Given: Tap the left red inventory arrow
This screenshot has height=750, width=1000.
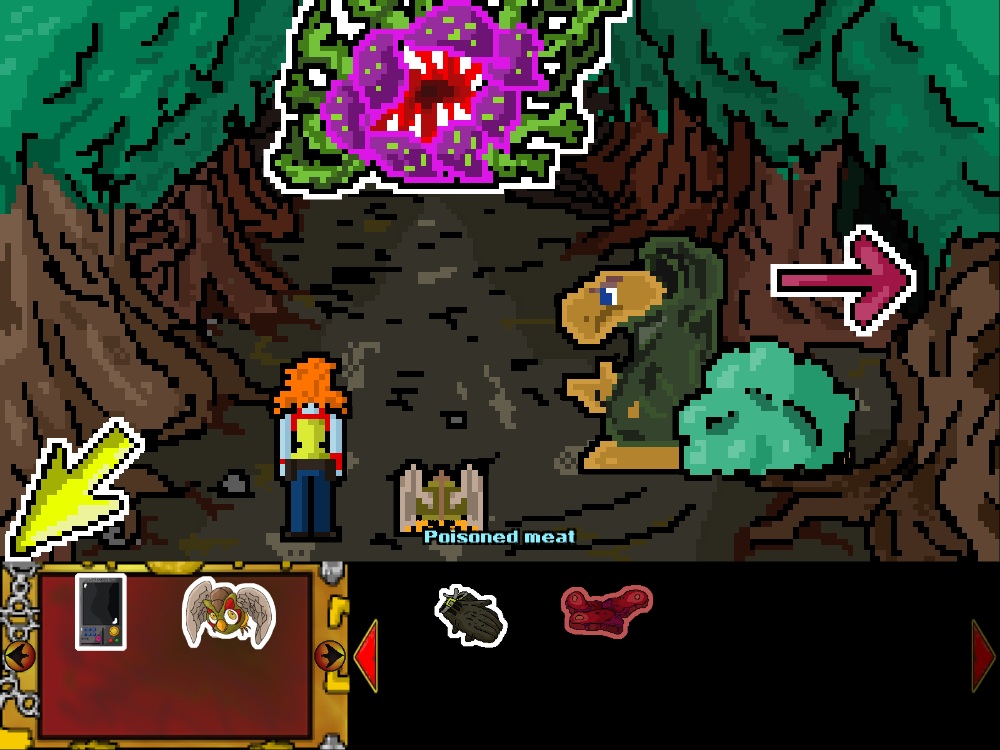Looking at the screenshot, I should click(366, 655).
